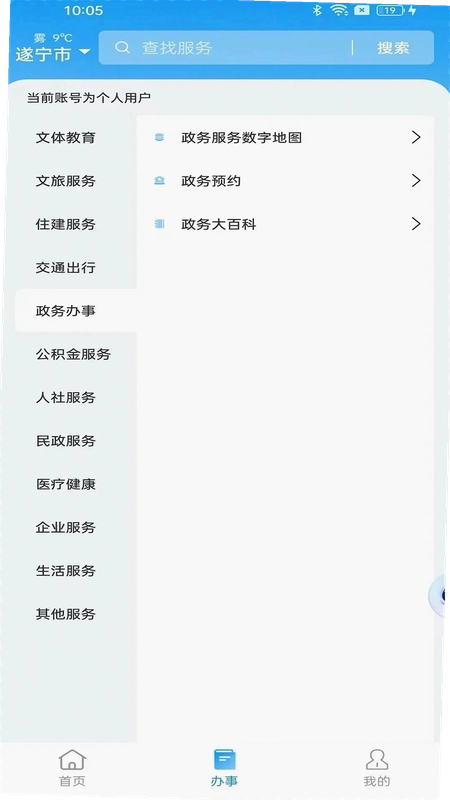Open 政务服务数字地图
Screen dimensions: 450x800
pos(286,138)
